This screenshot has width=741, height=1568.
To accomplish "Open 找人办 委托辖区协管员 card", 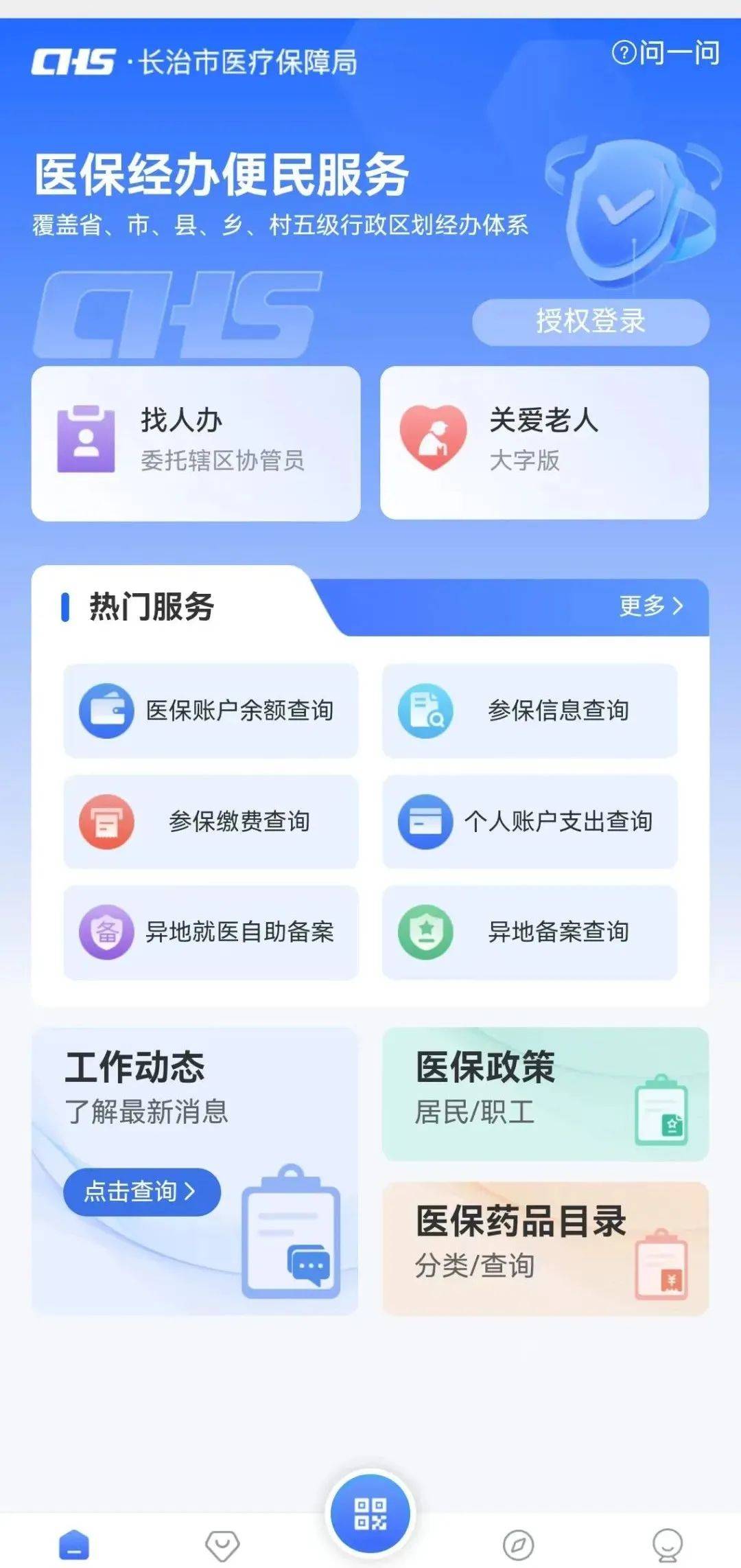I will [196, 441].
